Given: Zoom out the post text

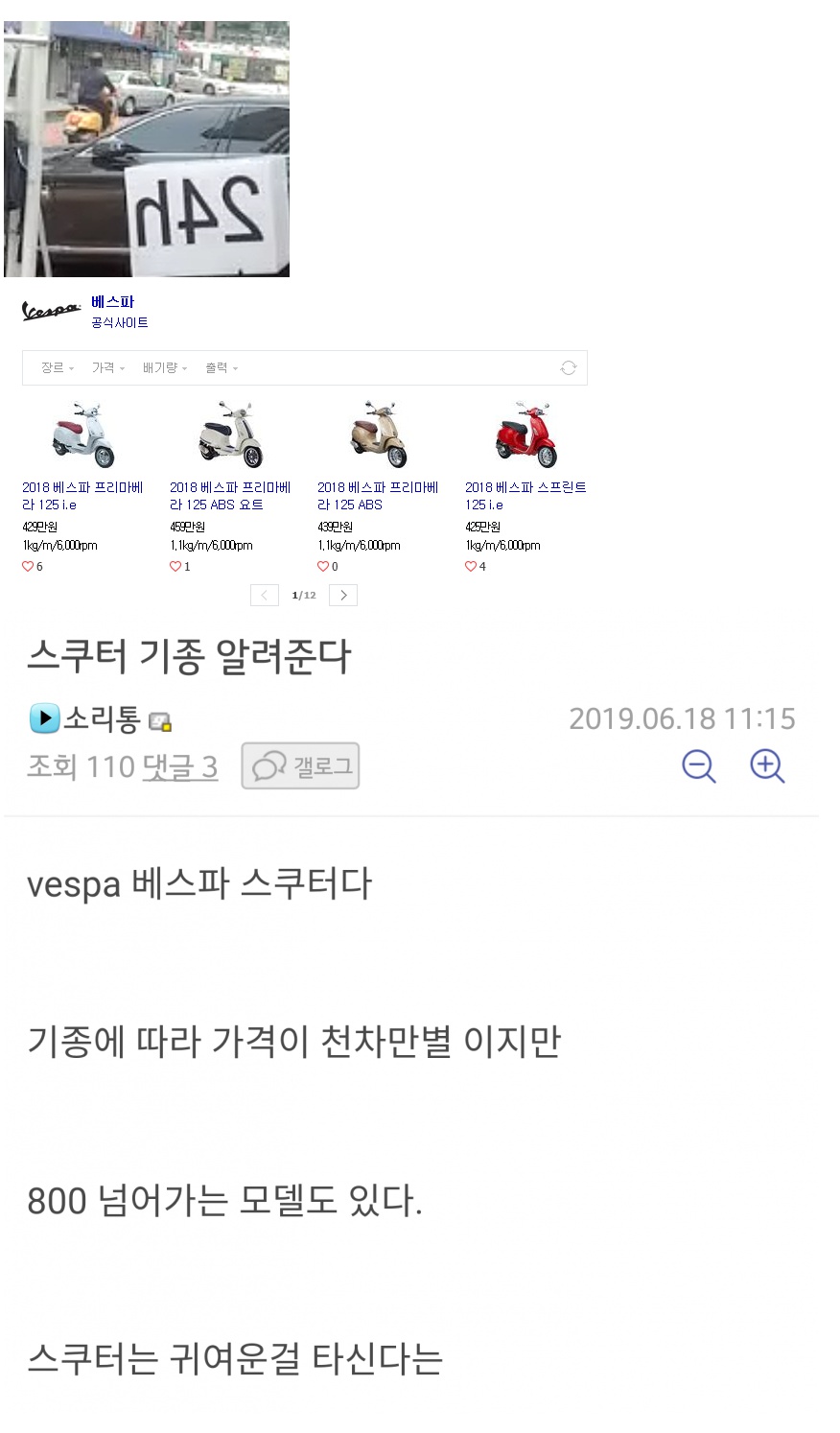Looking at the screenshot, I should click(x=698, y=766).
